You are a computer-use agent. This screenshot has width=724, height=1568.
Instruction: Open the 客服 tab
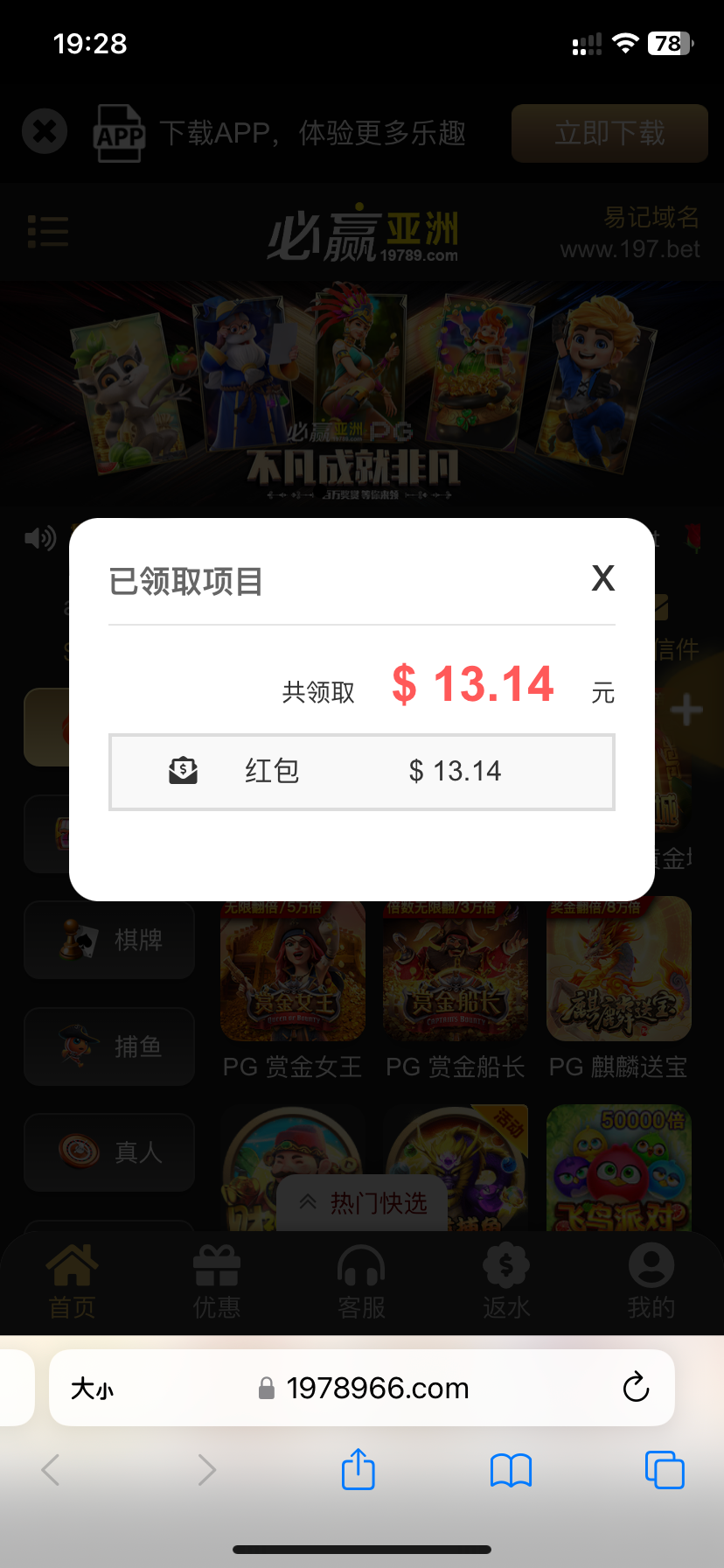click(361, 1282)
